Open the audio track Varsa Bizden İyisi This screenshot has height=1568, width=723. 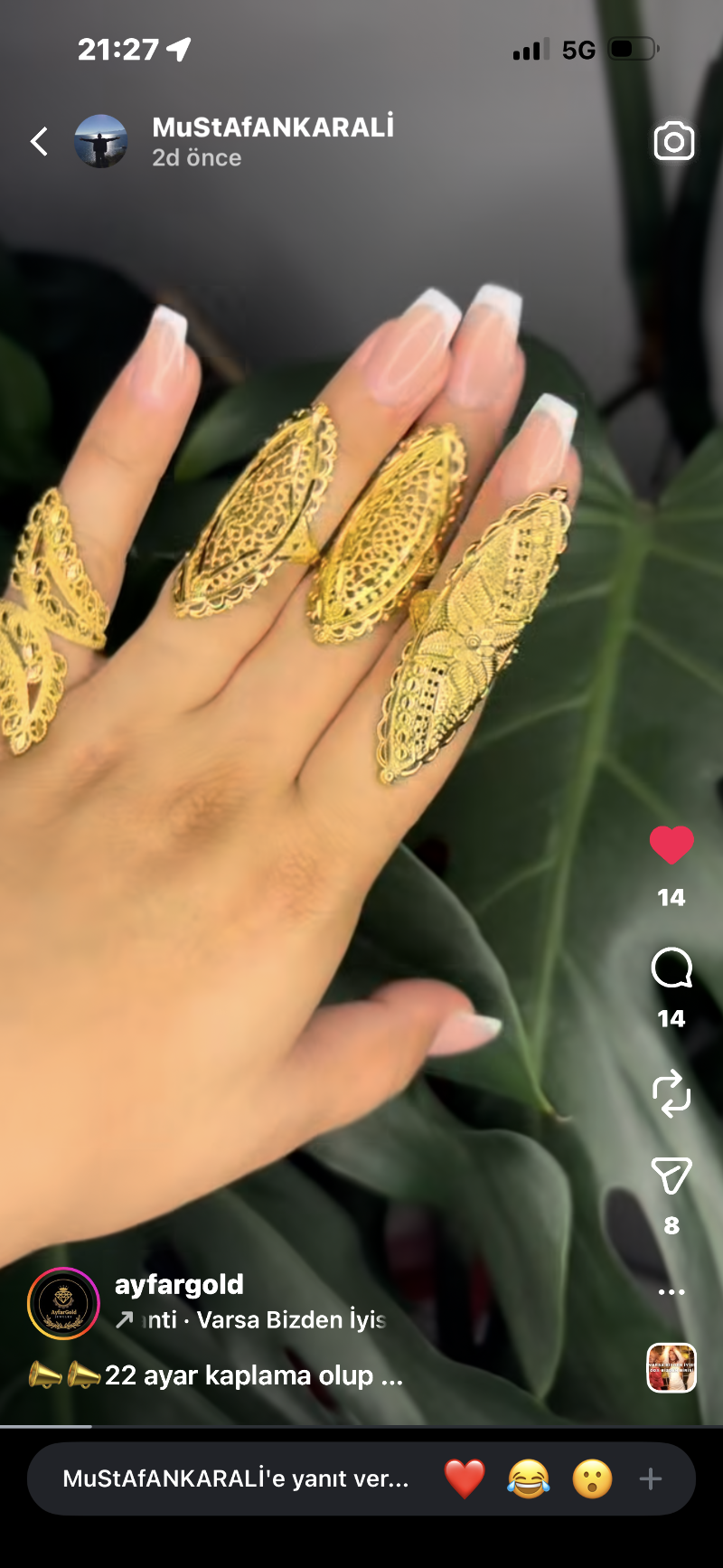tap(262, 1320)
